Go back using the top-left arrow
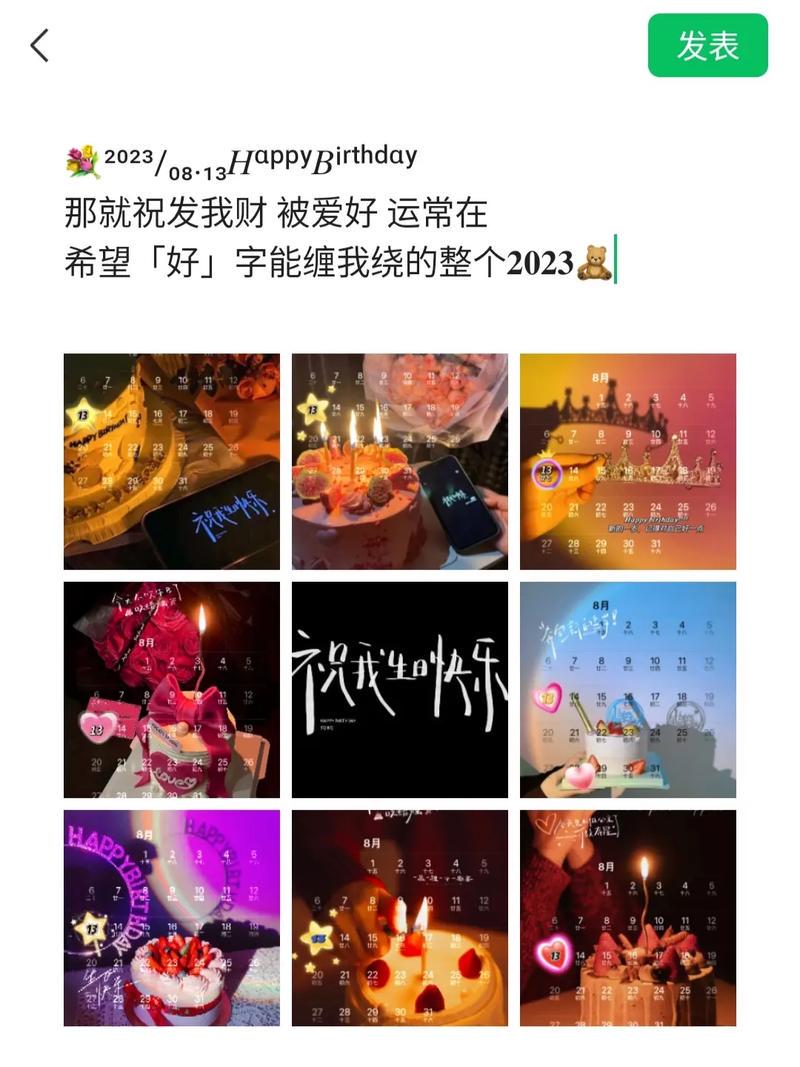This screenshot has width=800, height=1067. pyautogui.click(x=40, y=46)
